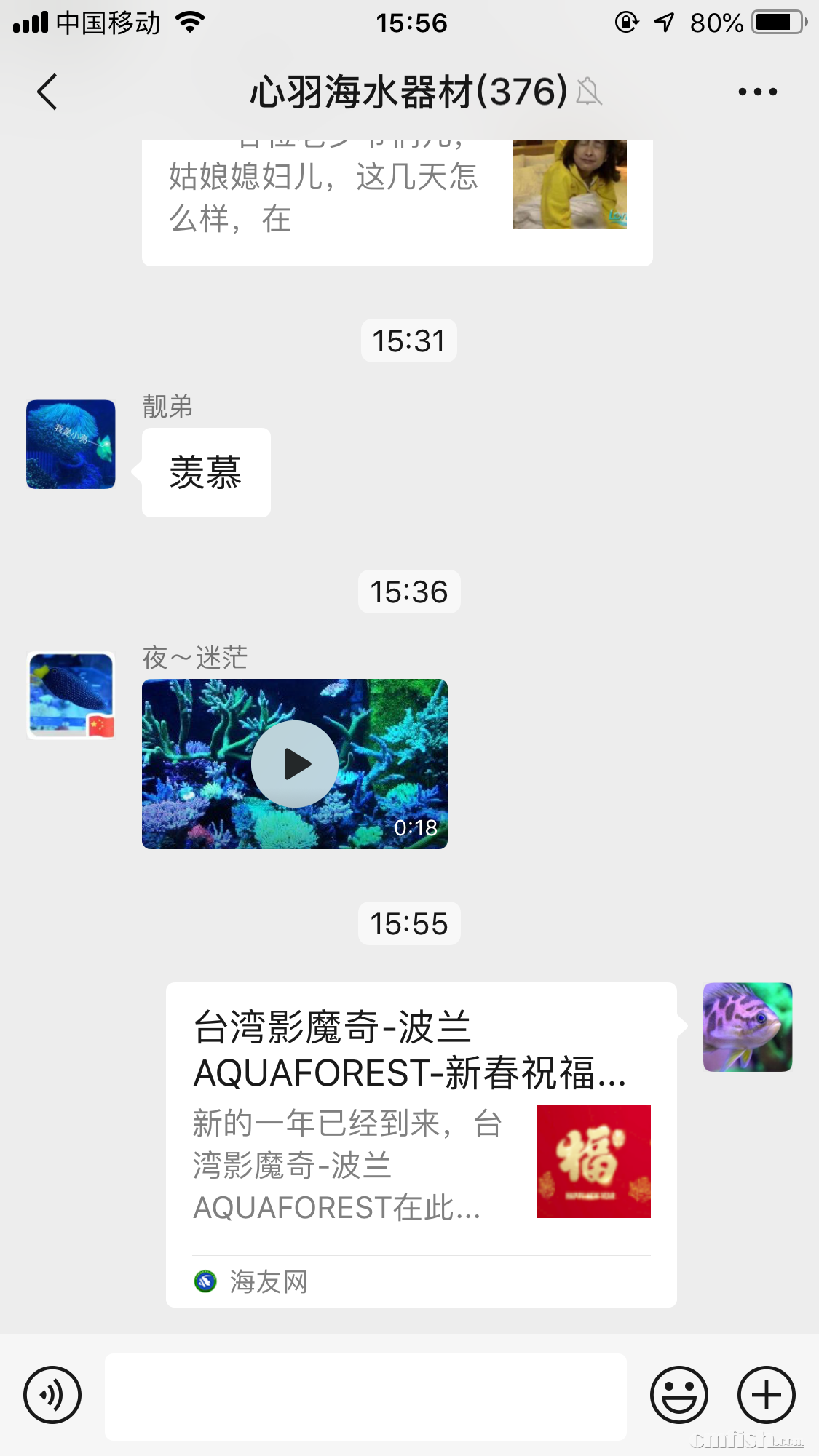Tap the message input field
819x1456 pixels.
[x=364, y=1394]
